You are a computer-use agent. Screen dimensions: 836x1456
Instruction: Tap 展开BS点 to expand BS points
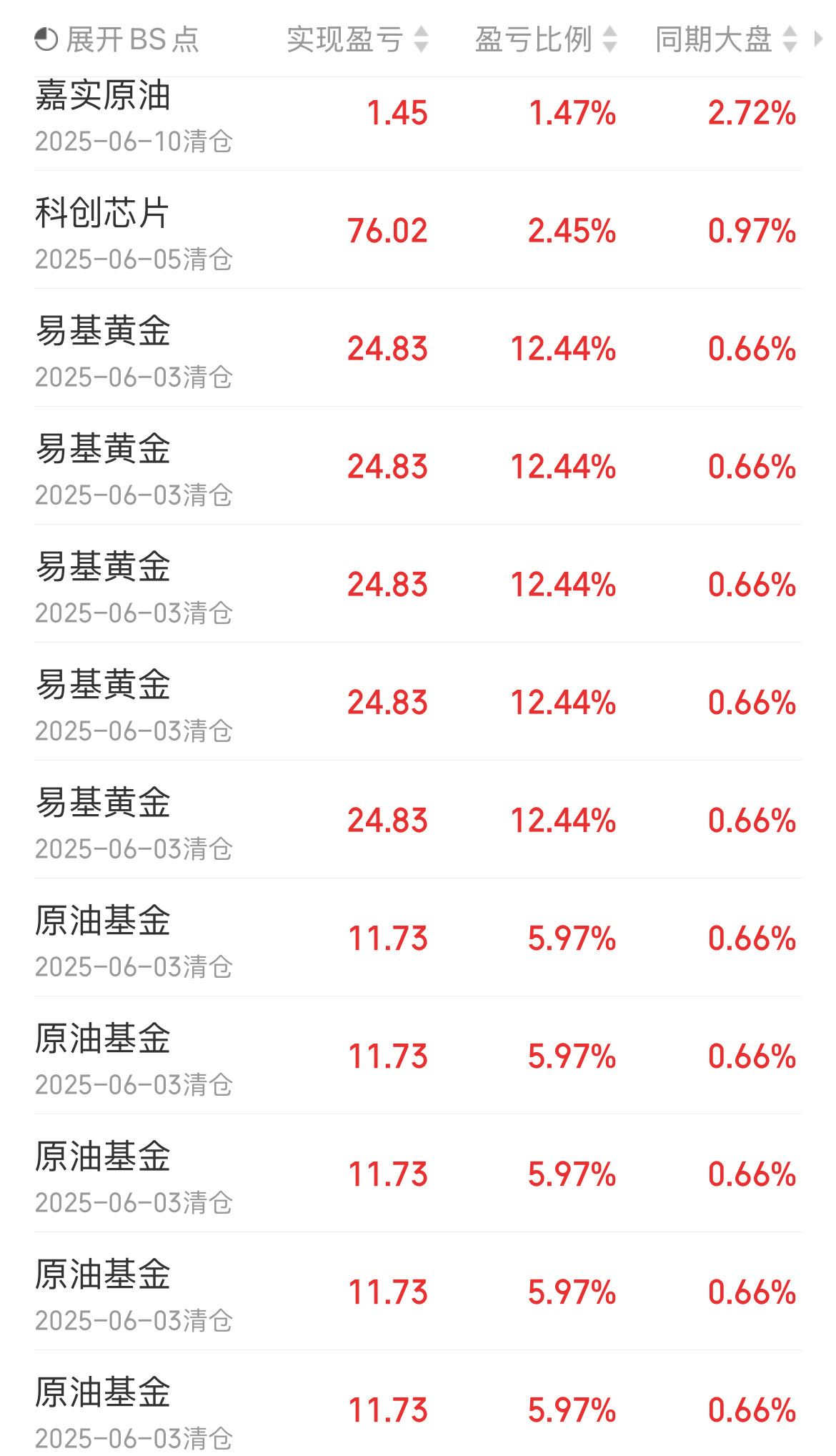click(x=117, y=39)
